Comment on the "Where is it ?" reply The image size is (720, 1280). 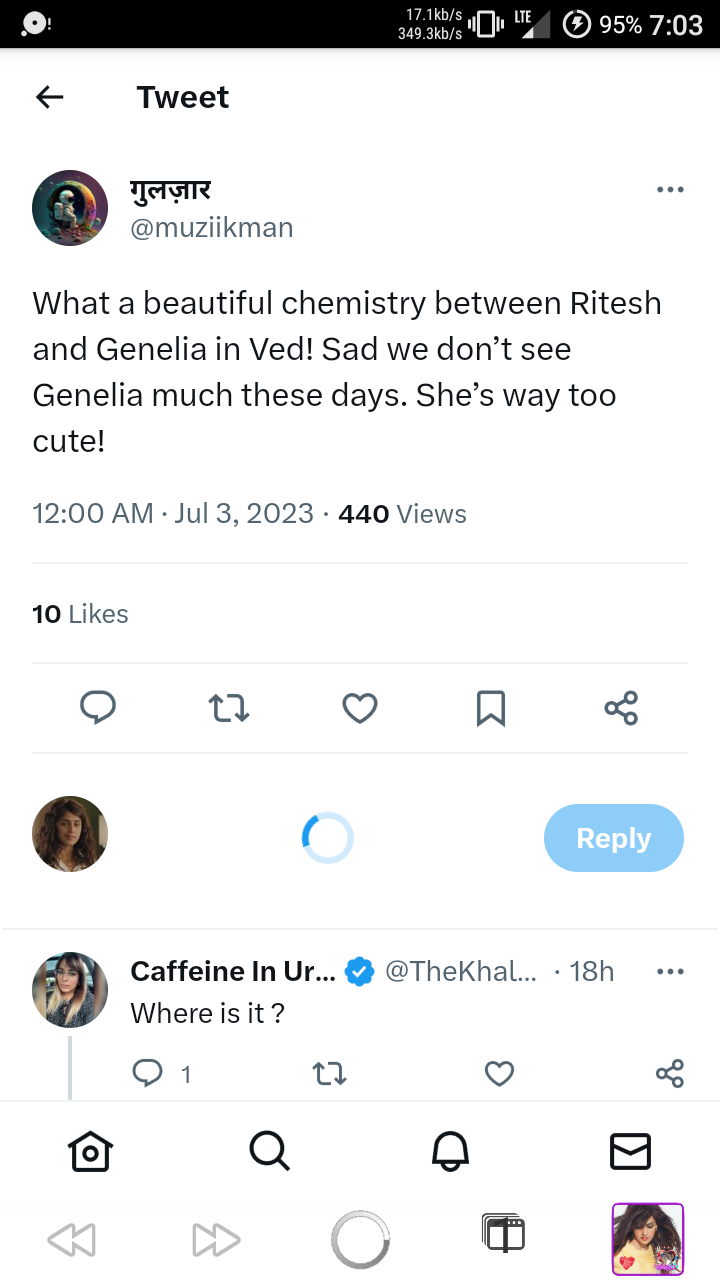[x=148, y=1073]
